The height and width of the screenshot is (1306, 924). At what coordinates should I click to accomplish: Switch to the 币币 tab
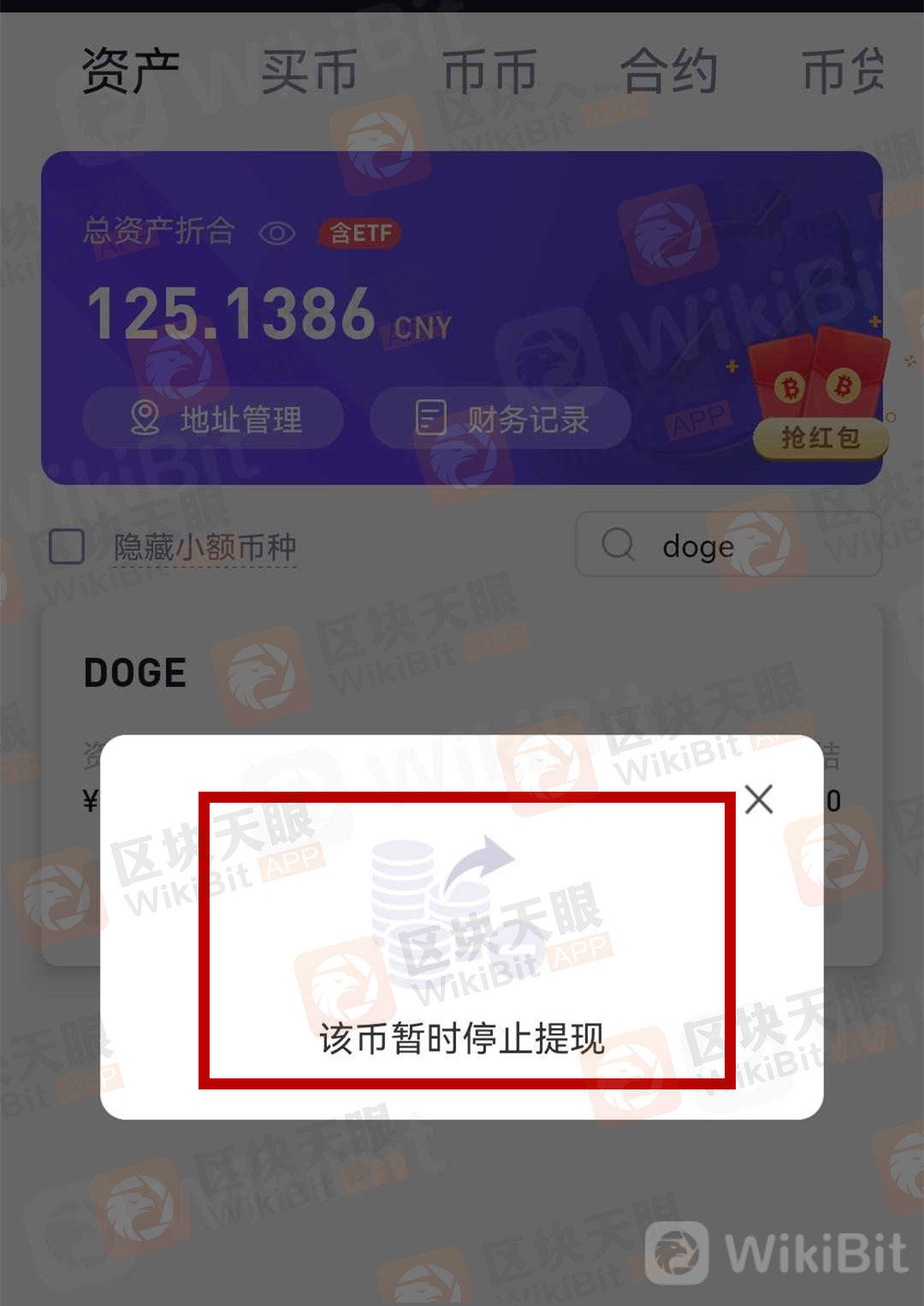point(489,71)
